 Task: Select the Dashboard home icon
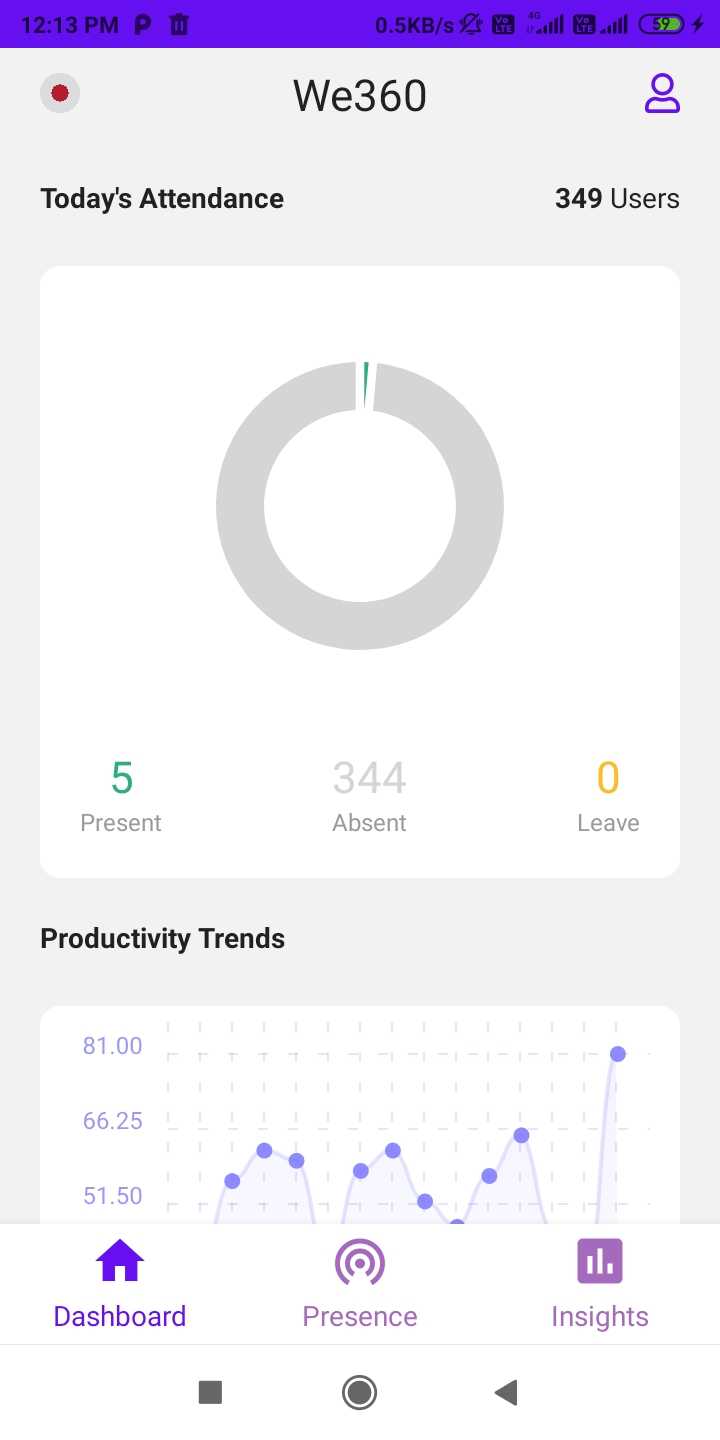point(119,1261)
